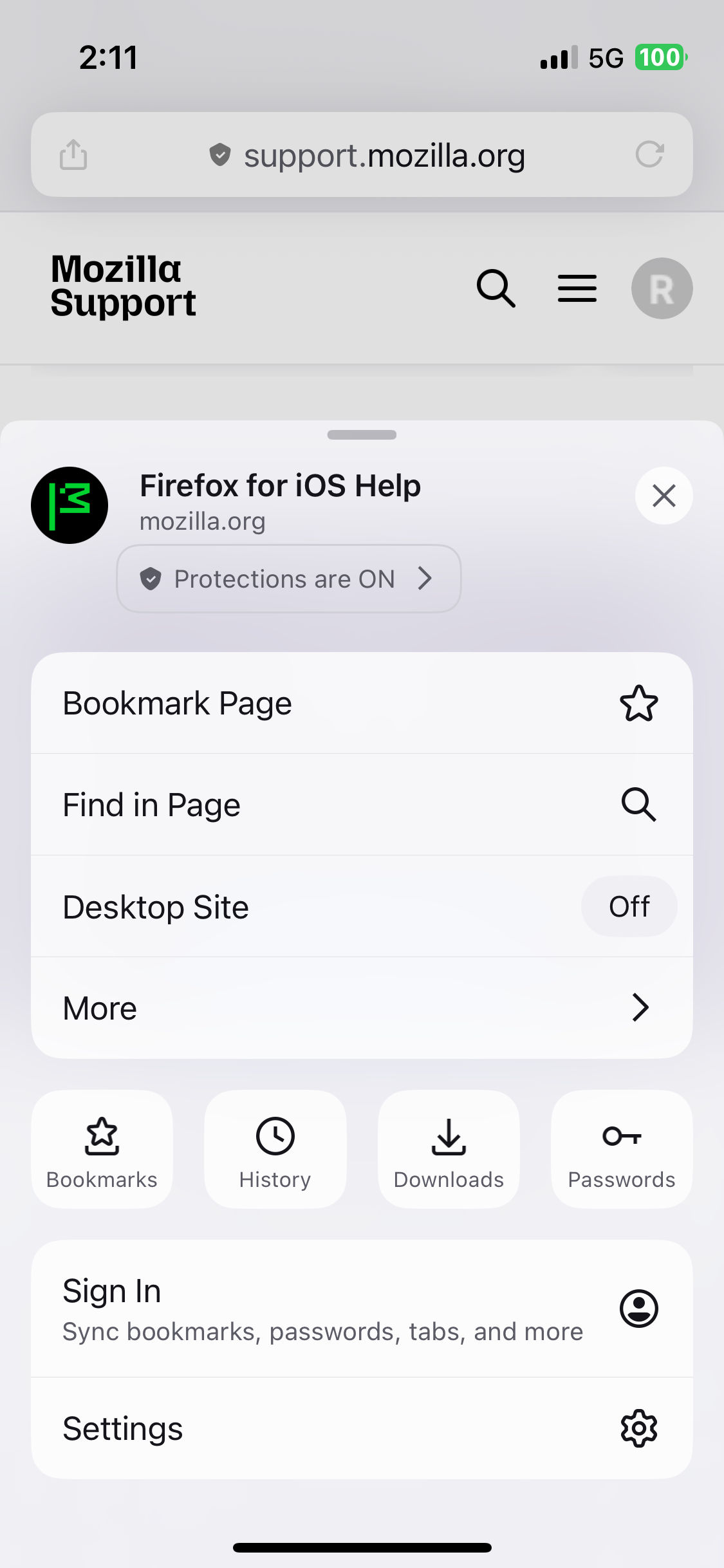Close the Firefox menu sheet
This screenshot has width=724, height=1568.
point(664,496)
